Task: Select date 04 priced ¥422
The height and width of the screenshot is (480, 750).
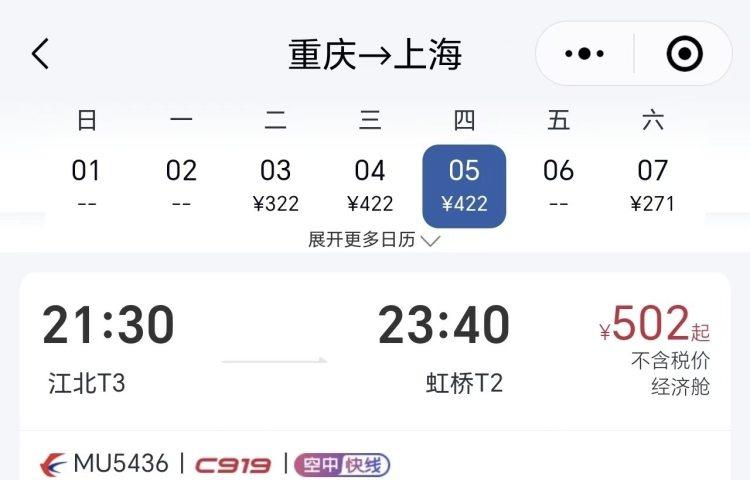Action: point(370,185)
